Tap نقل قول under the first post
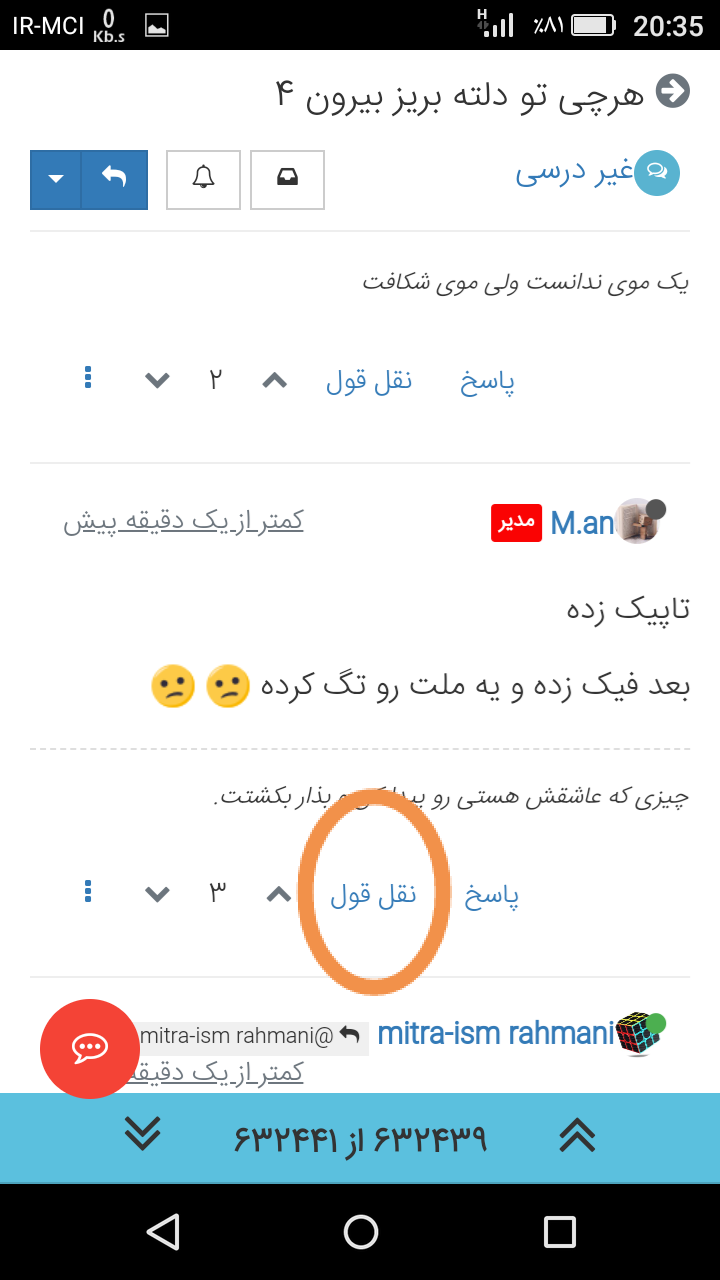This screenshot has width=720, height=1280. click(x=369, y=381)
